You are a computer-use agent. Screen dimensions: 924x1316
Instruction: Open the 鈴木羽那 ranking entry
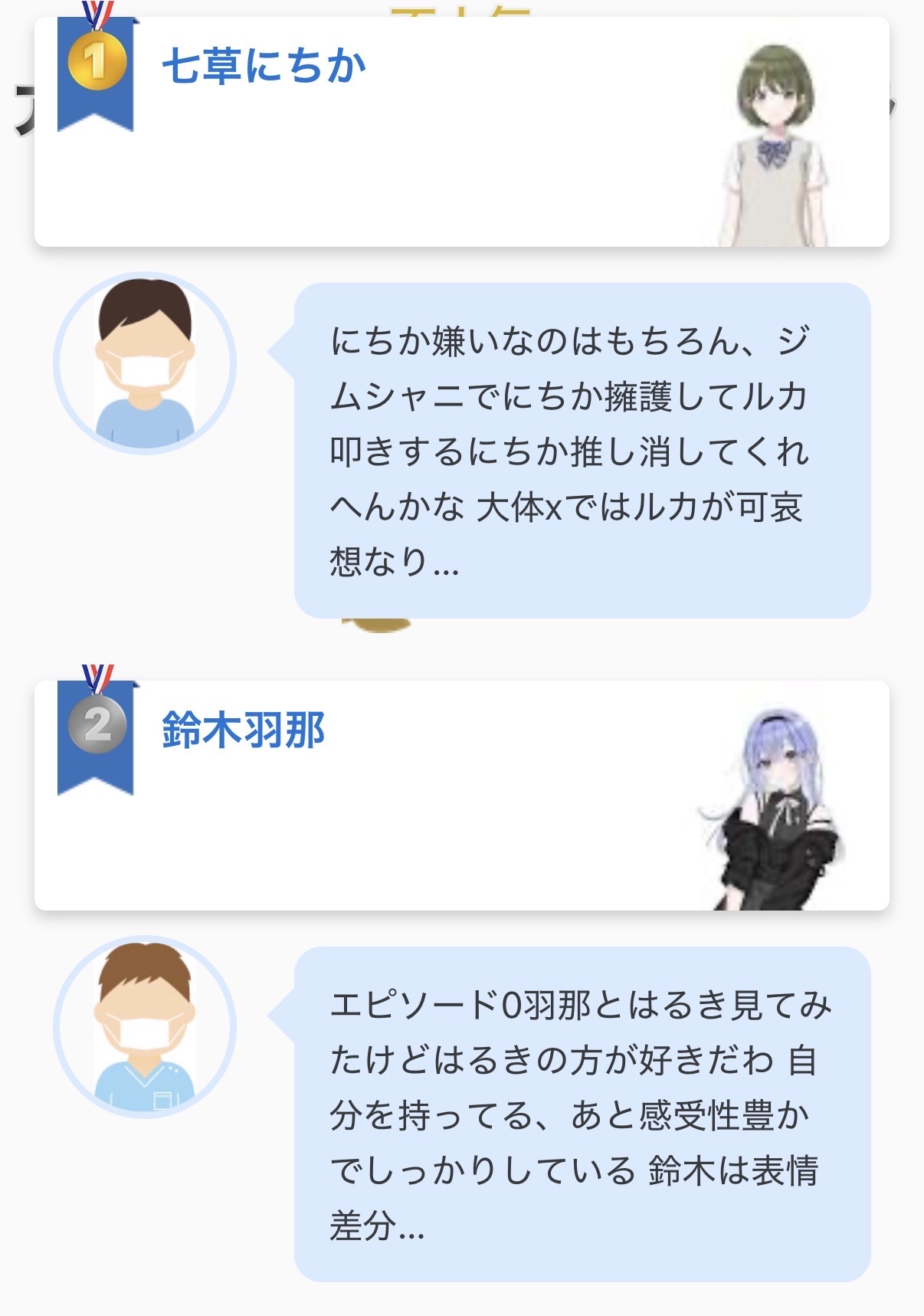click(x=243, y=730)
